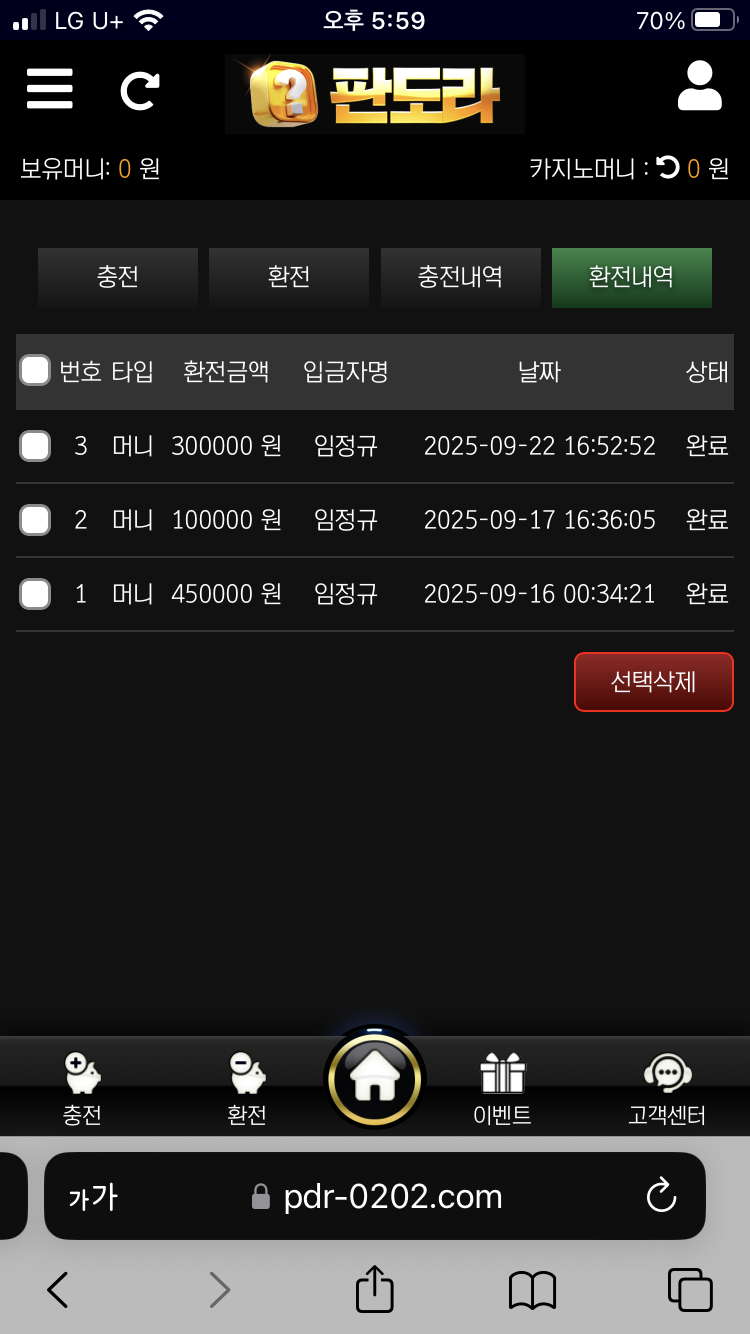
Task: Open the 이벤트 section
Action: pos(502,1088)
